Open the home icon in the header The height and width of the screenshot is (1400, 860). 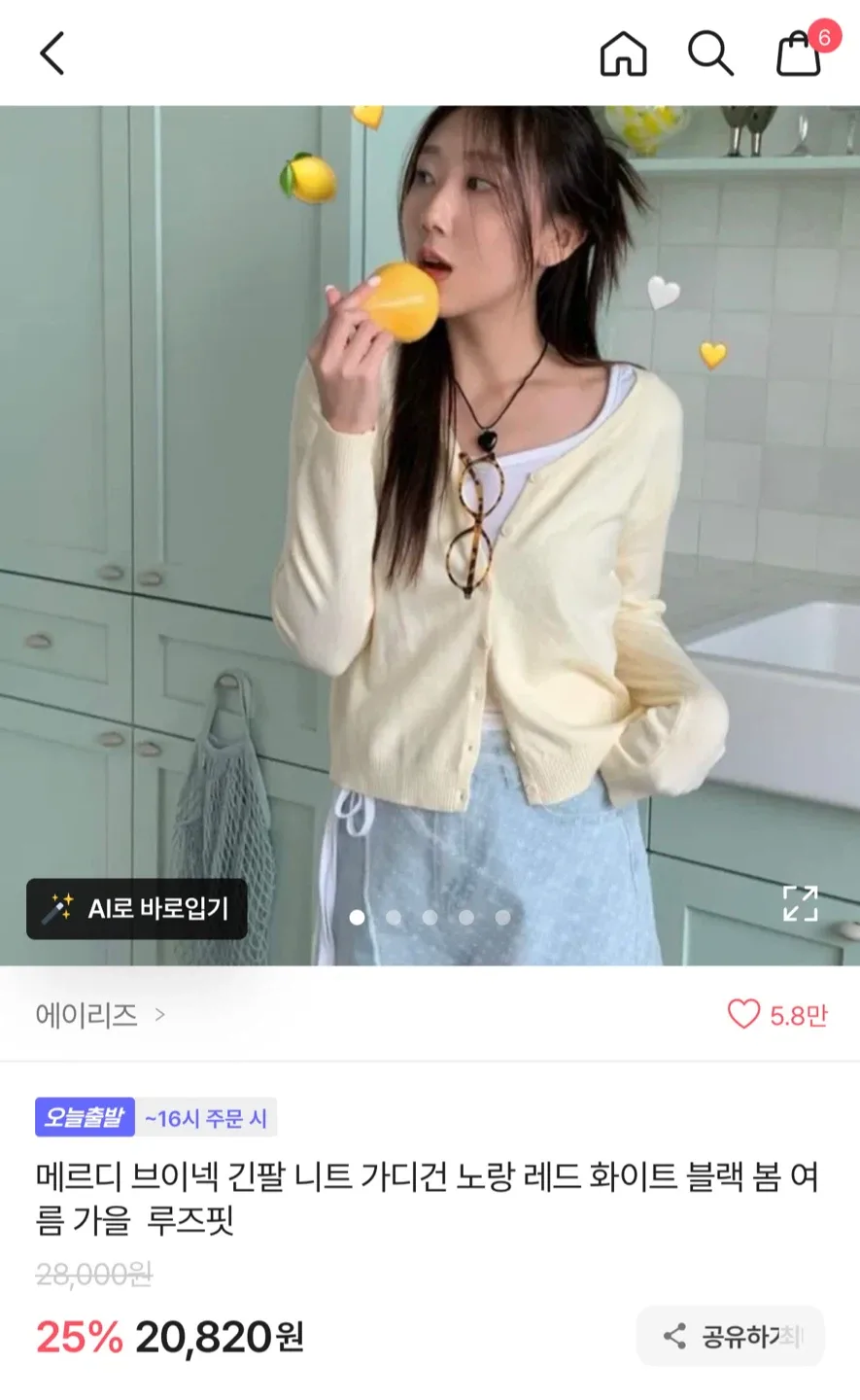(623, 52)
